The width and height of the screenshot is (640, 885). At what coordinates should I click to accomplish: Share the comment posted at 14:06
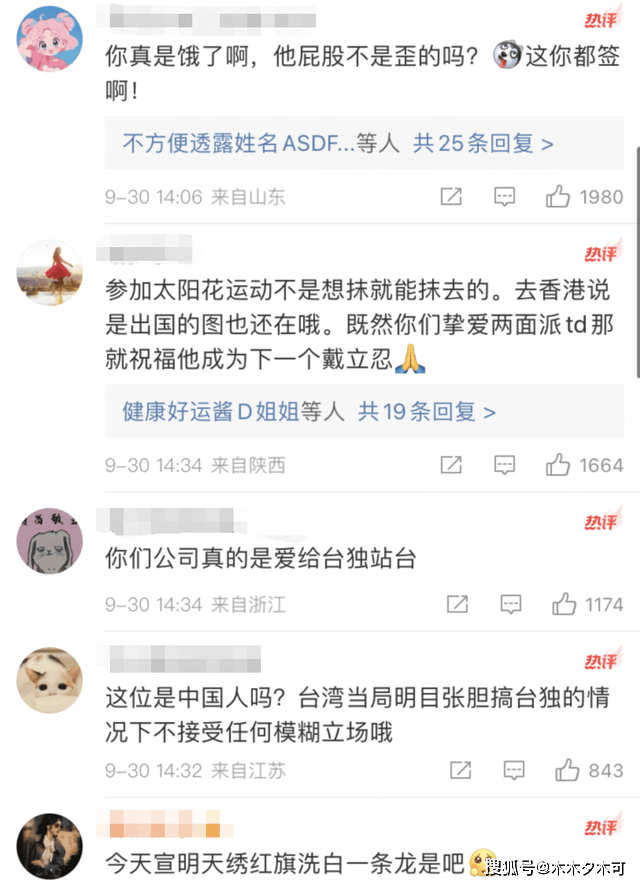click(451, 197)
